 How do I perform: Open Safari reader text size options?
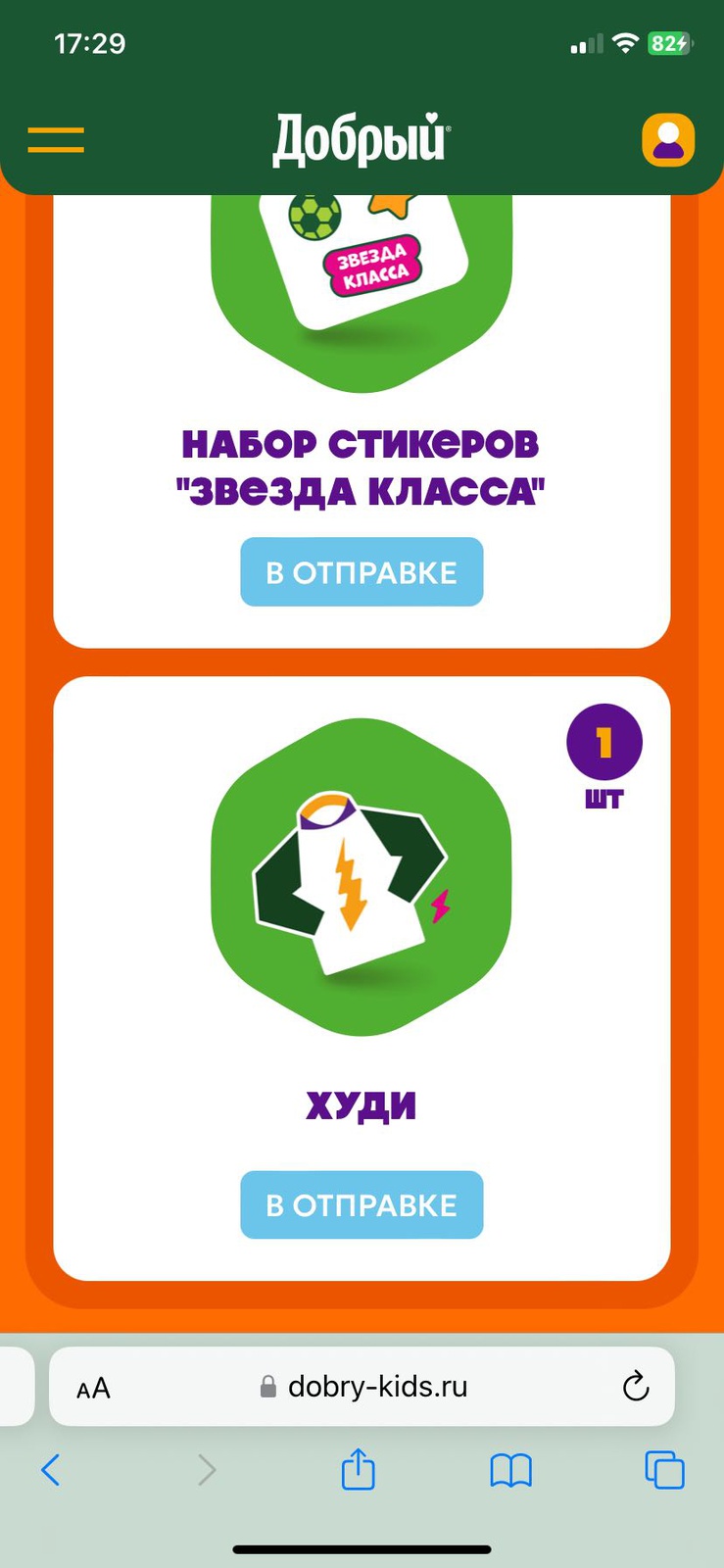94,1388
